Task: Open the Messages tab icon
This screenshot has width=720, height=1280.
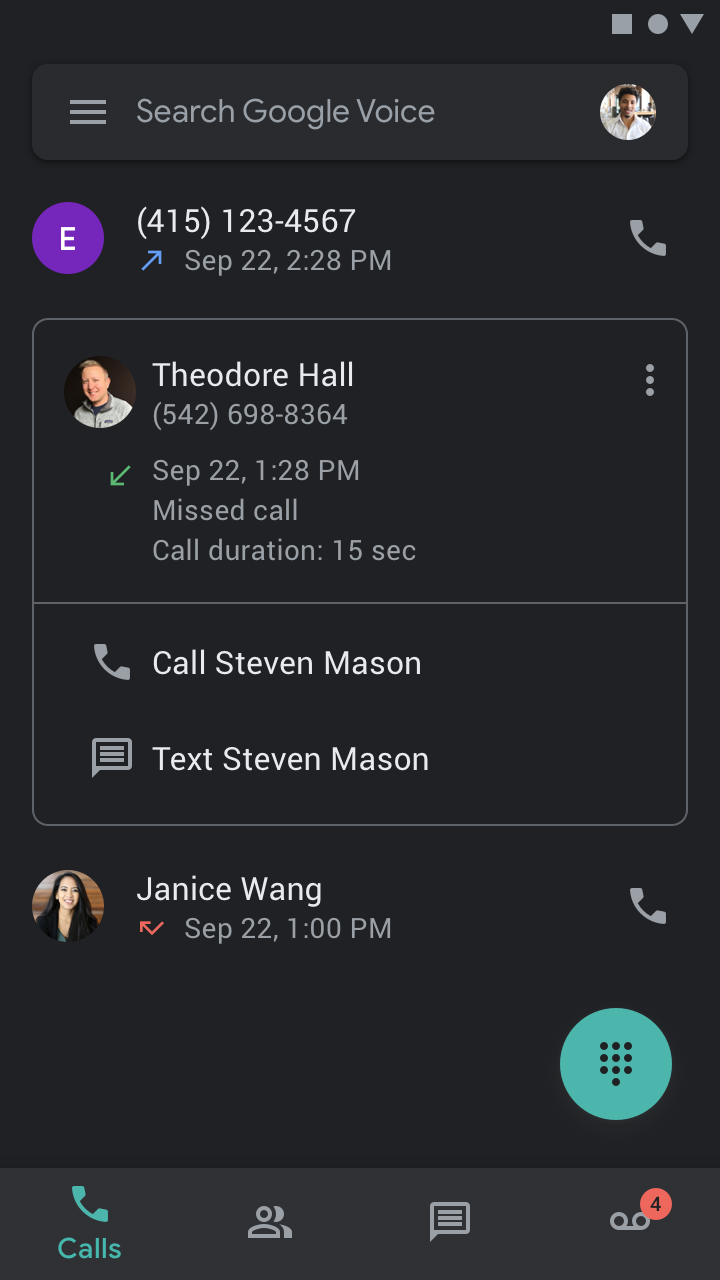Action: (x=449, y=1220)
